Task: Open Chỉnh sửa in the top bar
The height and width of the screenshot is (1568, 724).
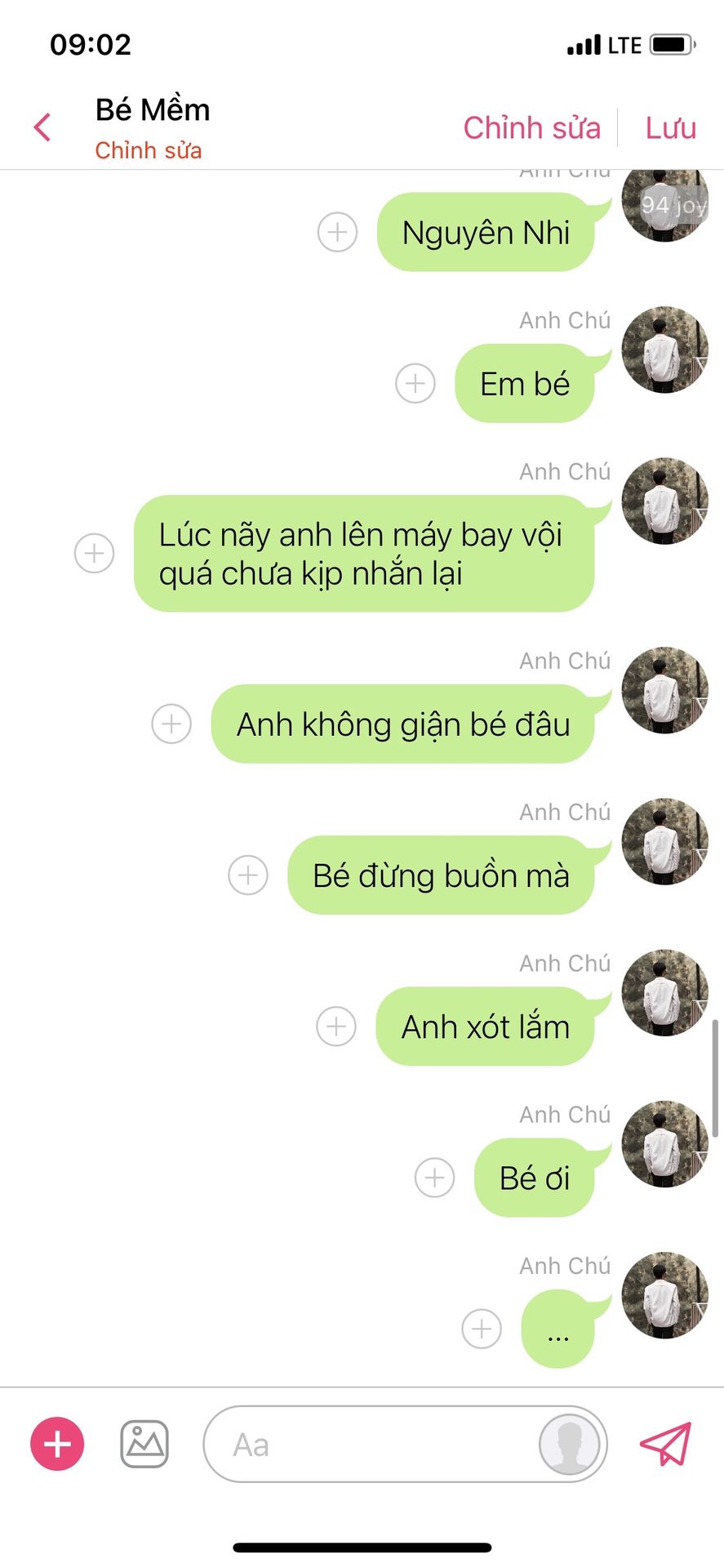Action: pyautogui.click(x=531, y=128)
